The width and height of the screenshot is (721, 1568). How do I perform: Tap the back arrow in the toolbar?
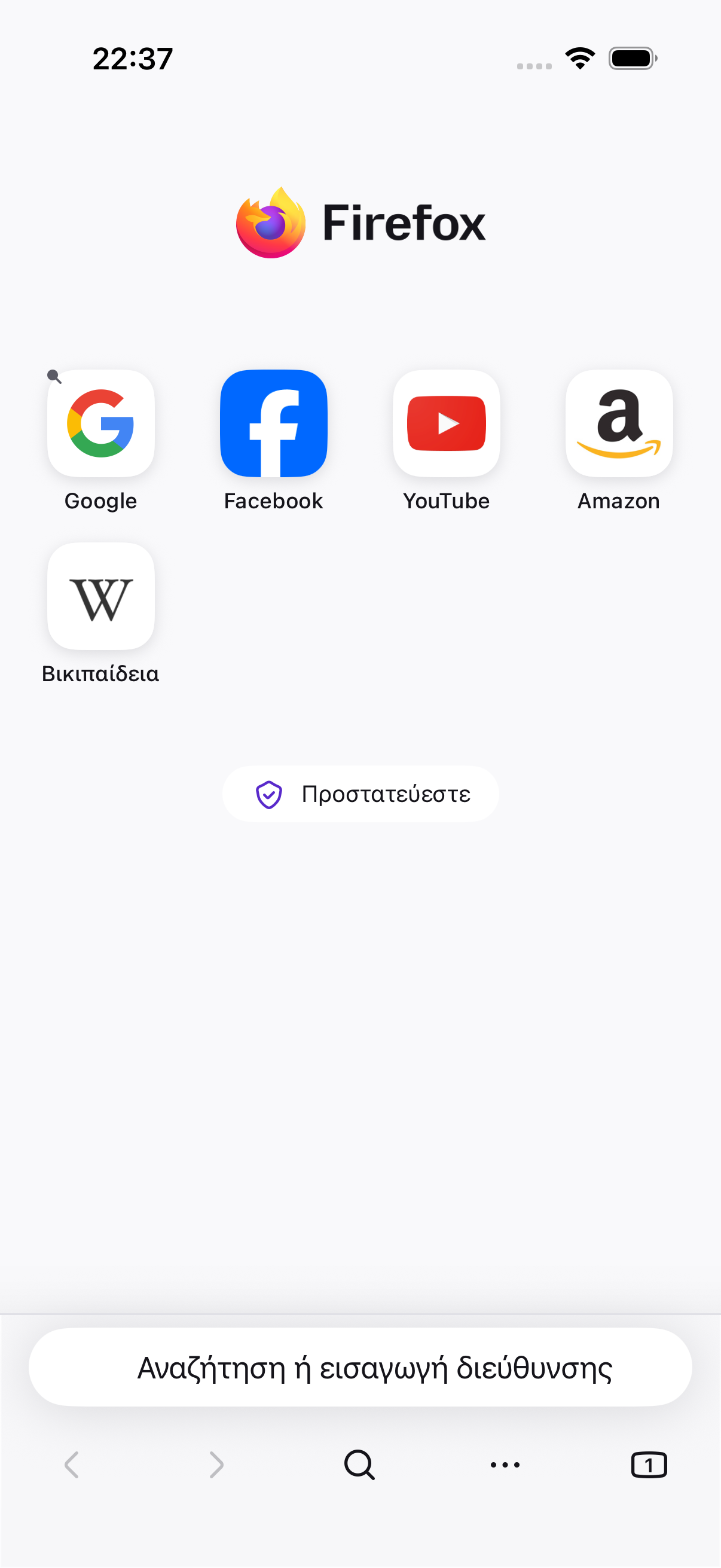point(72,1465)
